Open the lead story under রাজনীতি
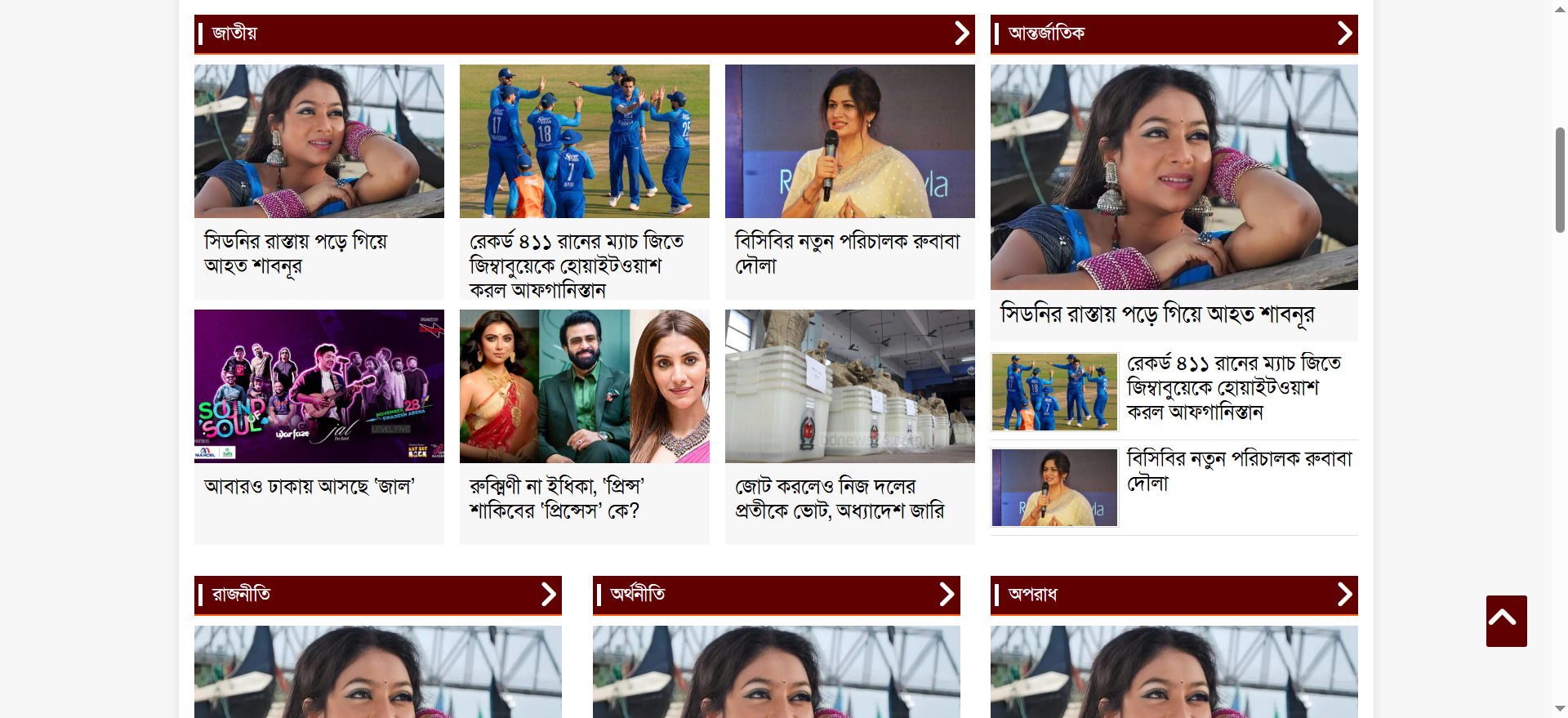 (x=377, y=671)
